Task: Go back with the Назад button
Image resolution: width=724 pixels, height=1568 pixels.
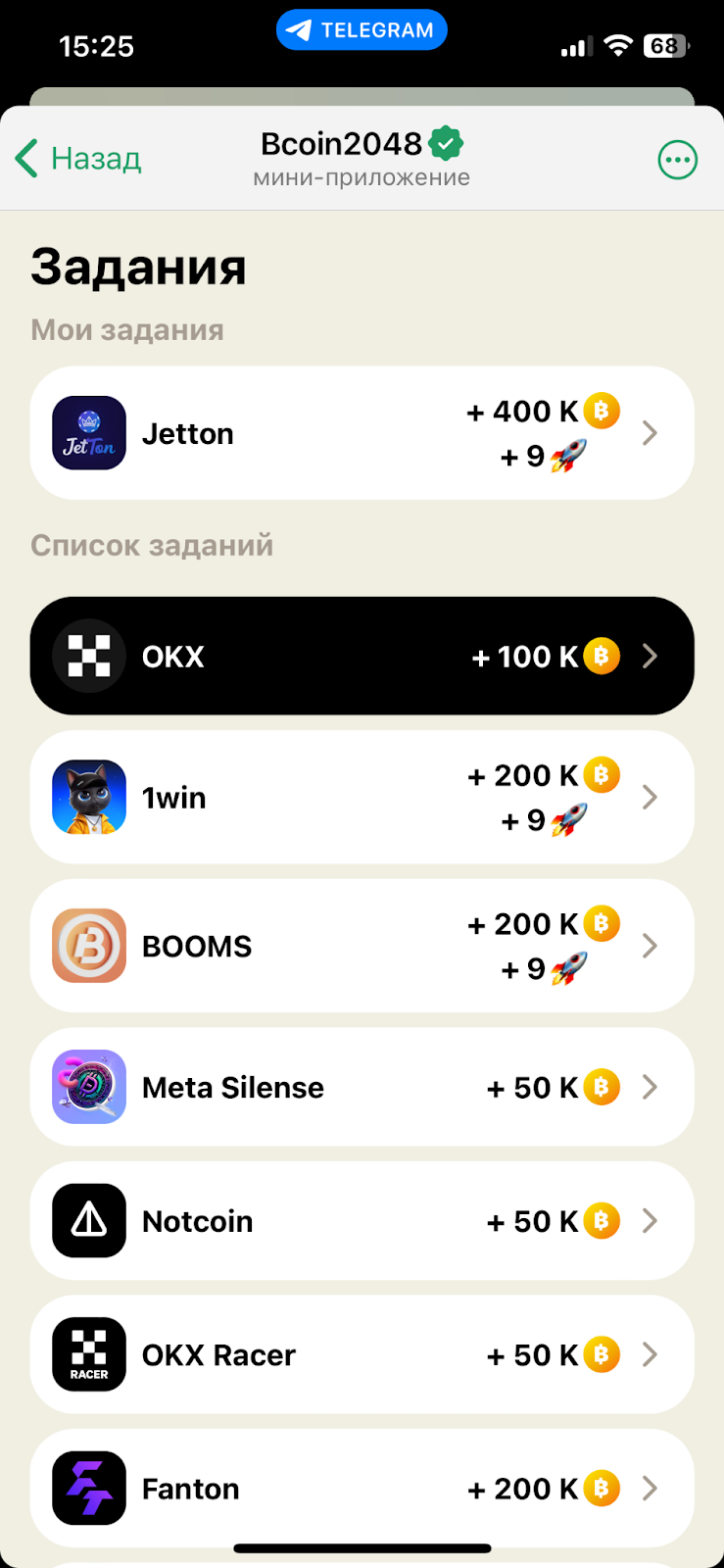Action: 78,159
